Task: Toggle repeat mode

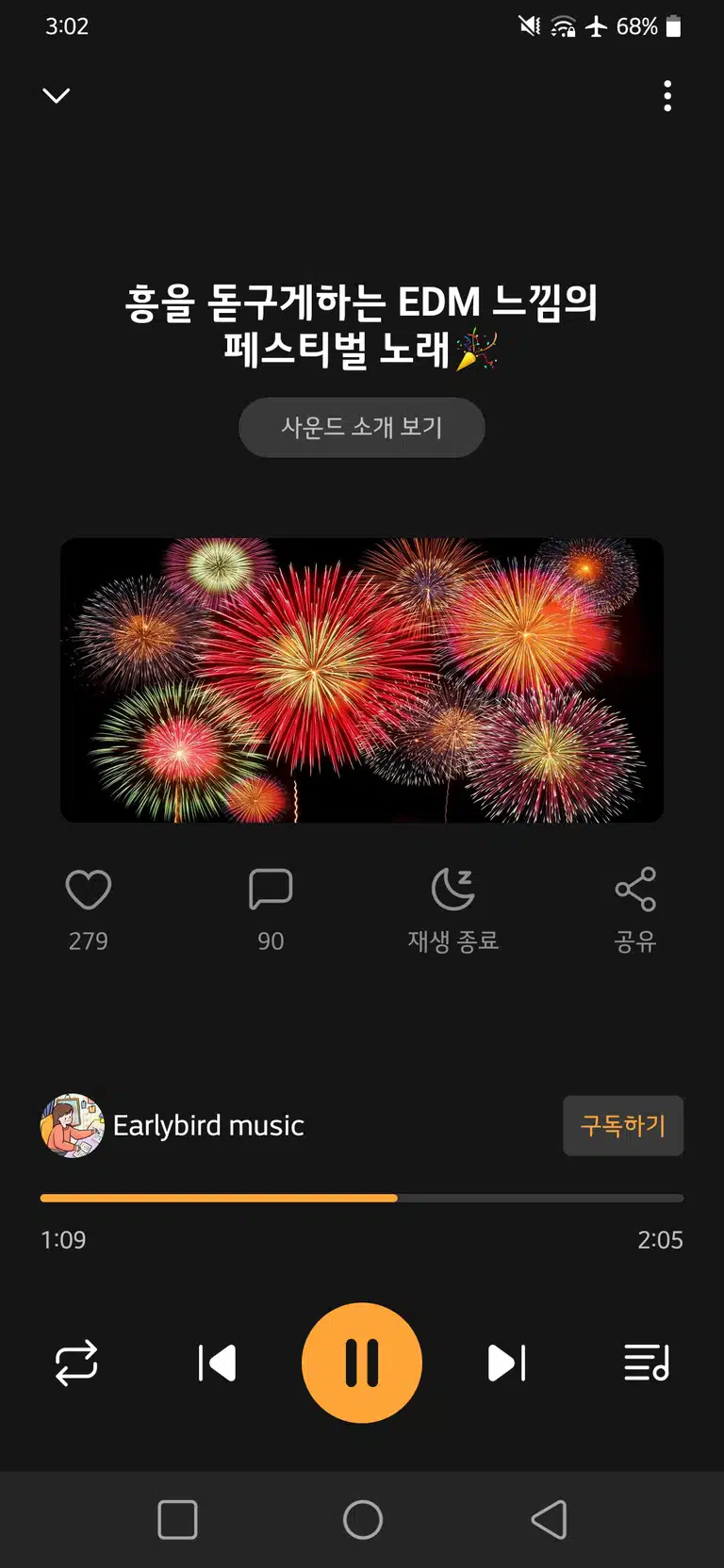Action: click(x=76, y=1363)
